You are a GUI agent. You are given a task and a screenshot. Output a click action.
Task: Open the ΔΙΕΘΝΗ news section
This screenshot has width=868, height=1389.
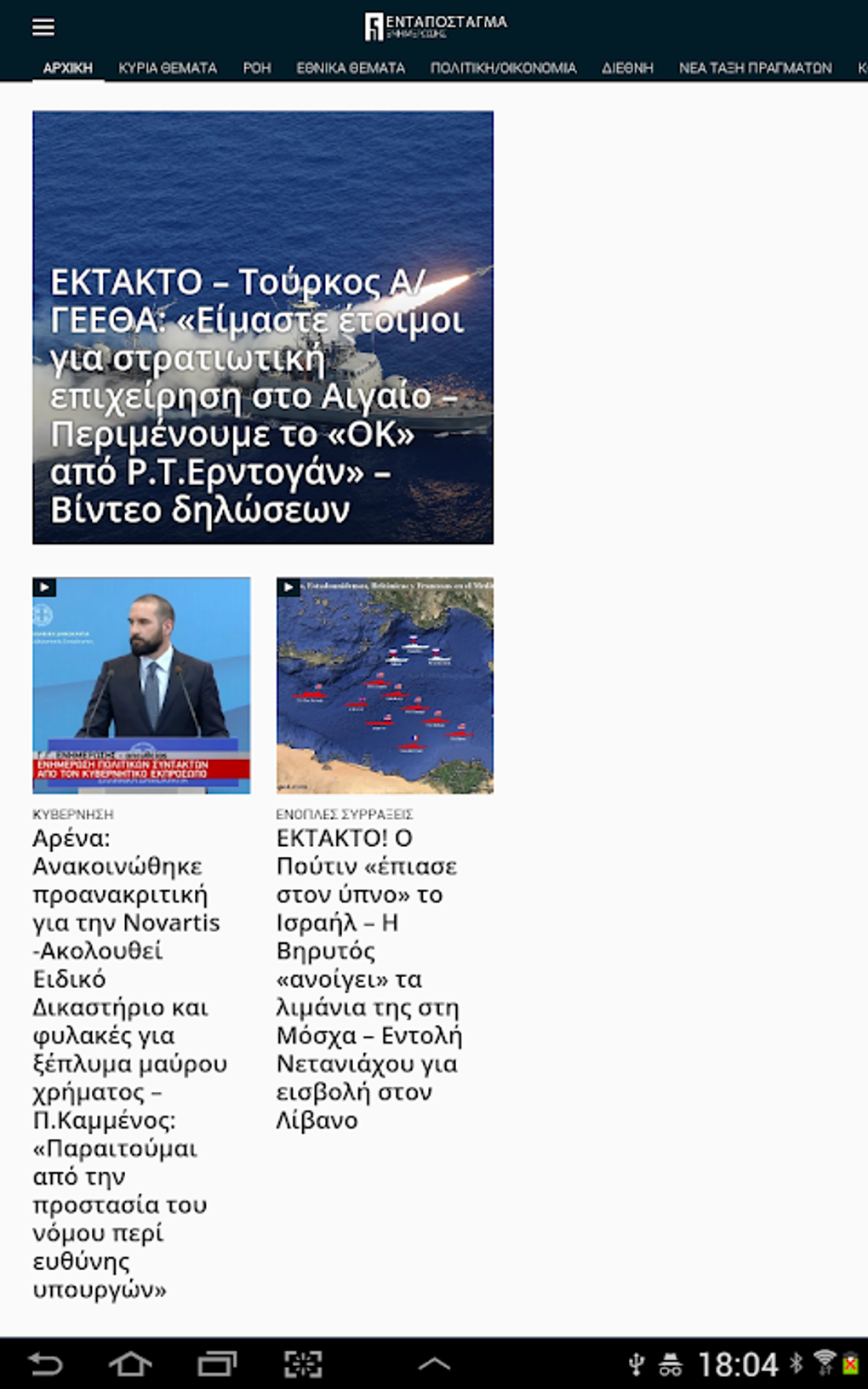coord(627,66)
